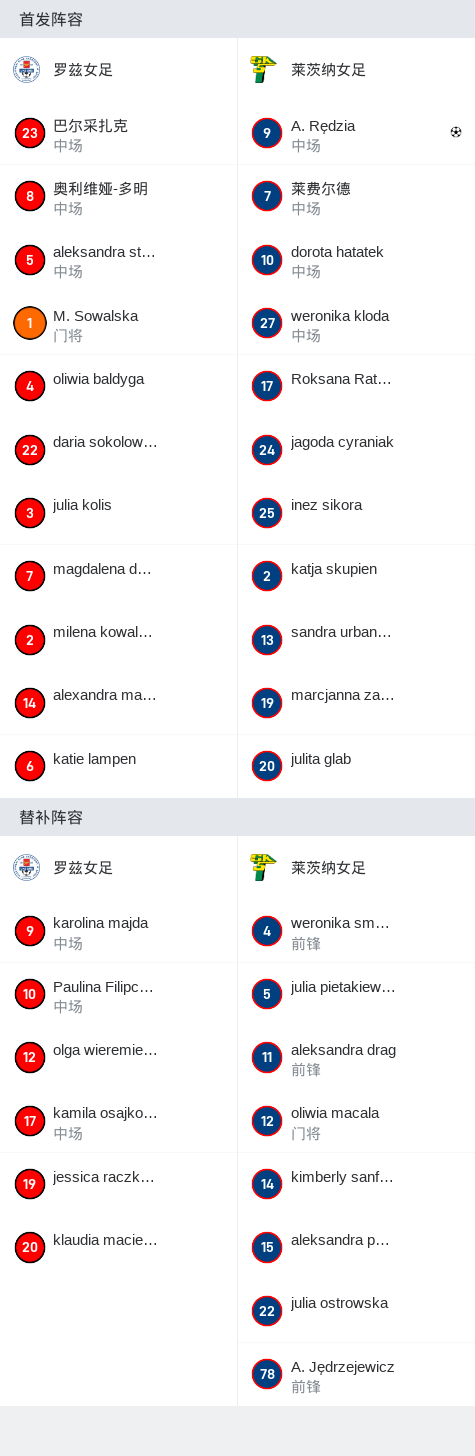View A. Jędrzejewicz number 78 details
The width and height of the screenshot is (475, 1456).
pyautogui.click(x=356, y=1374)
